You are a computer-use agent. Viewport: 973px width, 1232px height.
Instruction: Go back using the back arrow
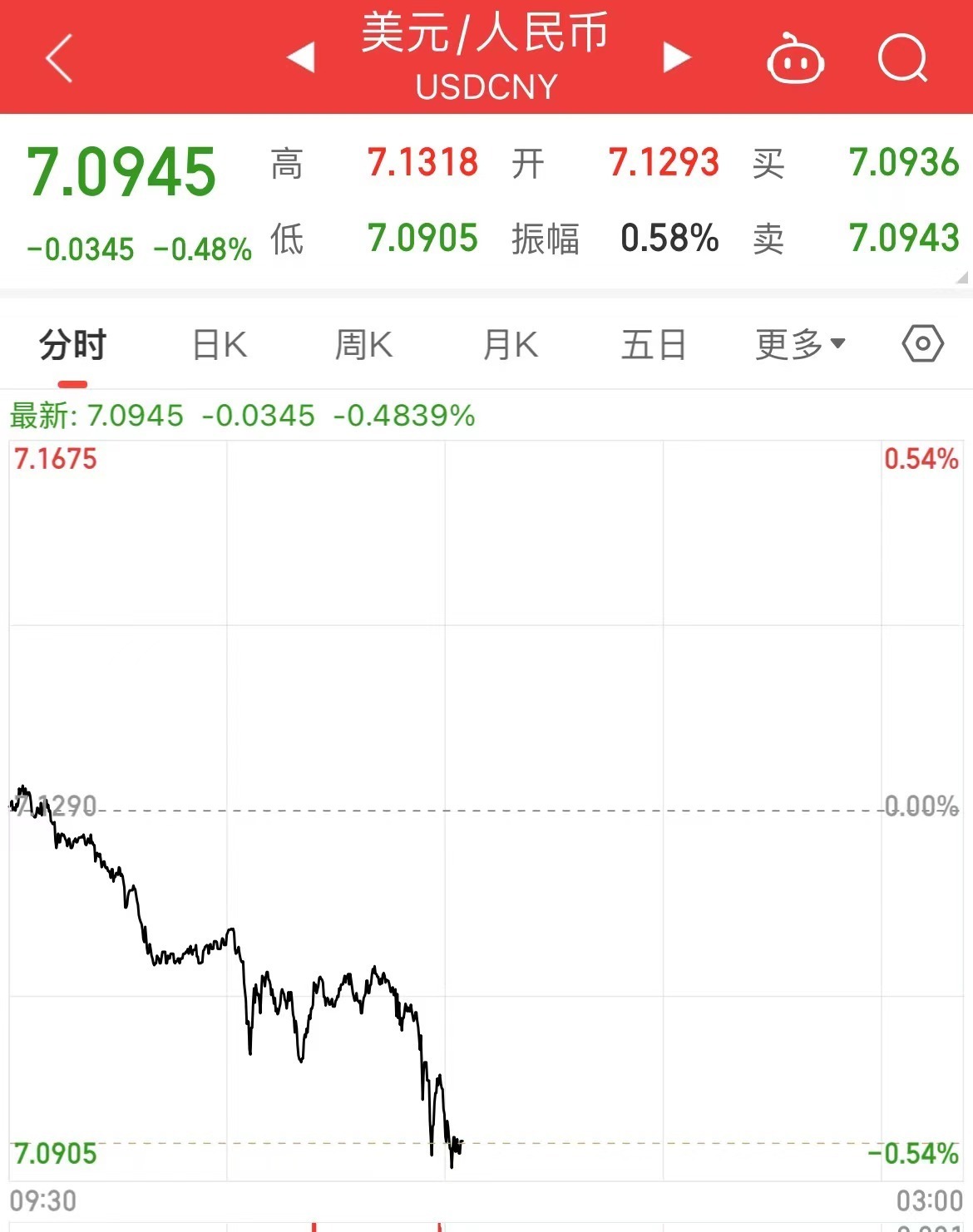pyautogui.click(x=58, y=58)
